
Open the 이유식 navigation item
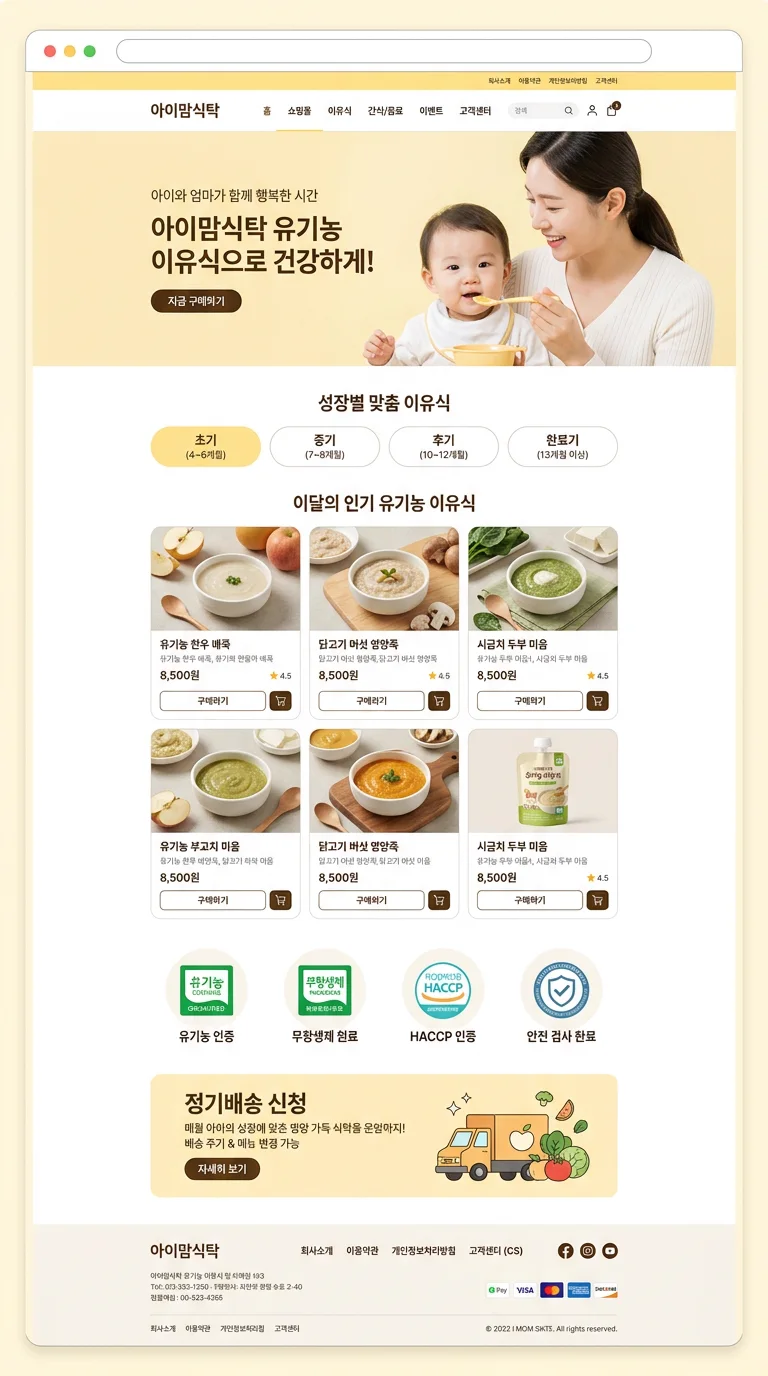click(340, 111)
